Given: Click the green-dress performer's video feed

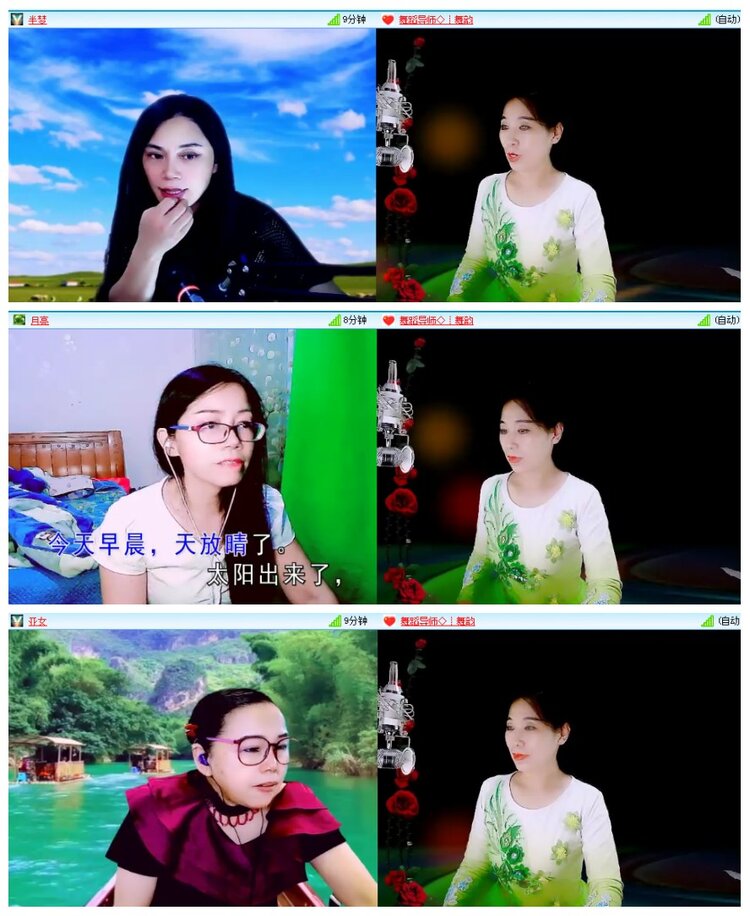Looking at the screenshot, I should [560, 165].
